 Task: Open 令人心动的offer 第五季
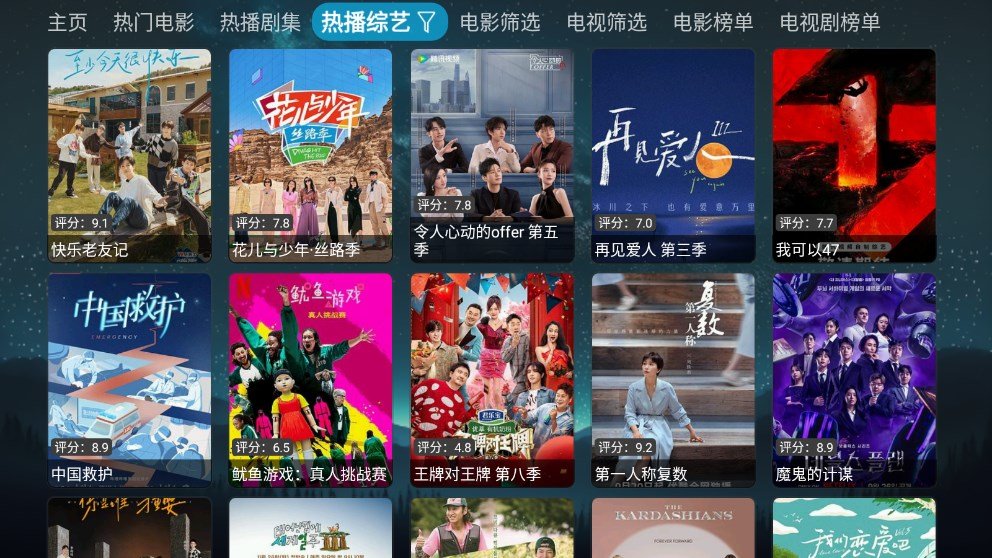[492, 155]
